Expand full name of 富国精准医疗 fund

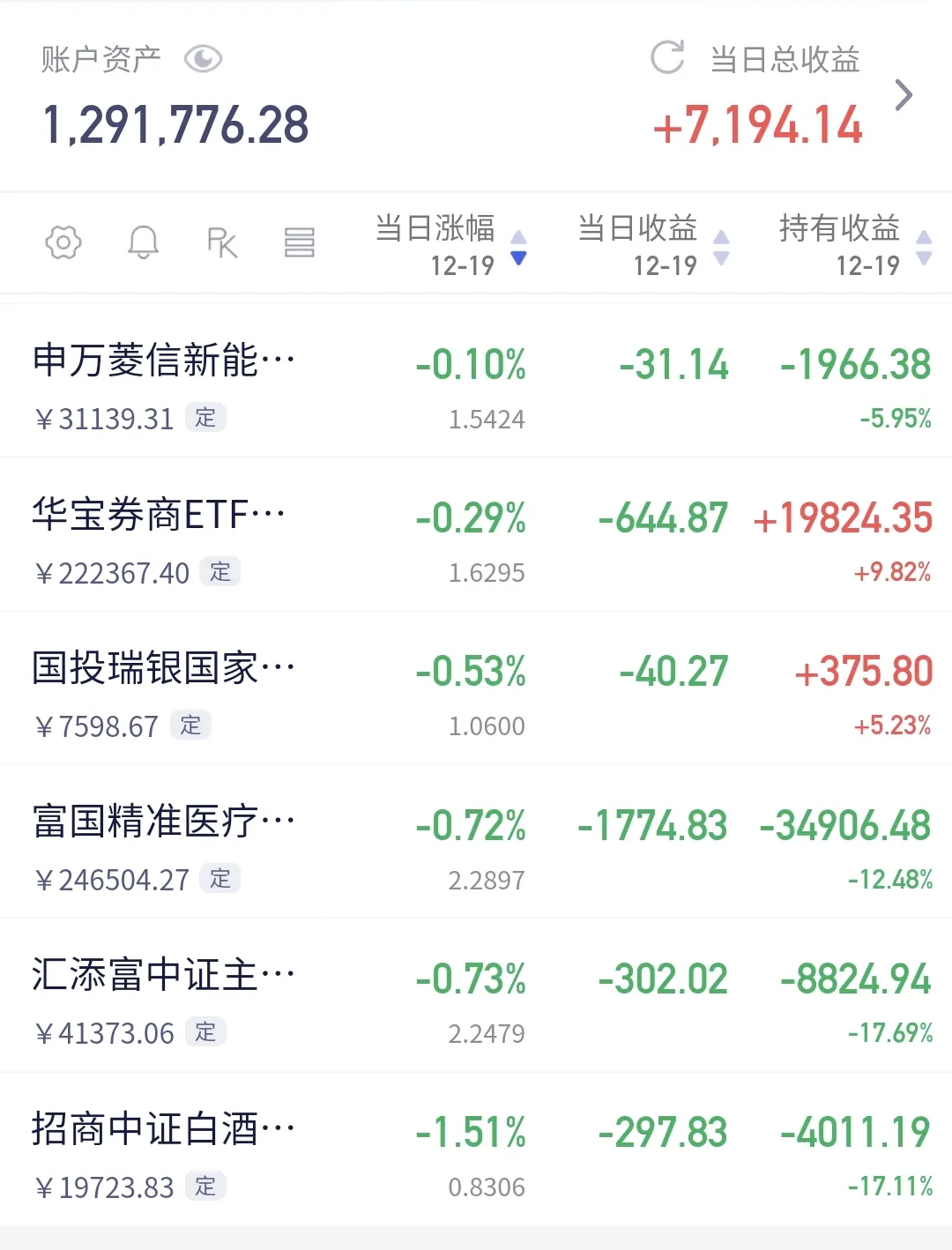click(159, 820)
